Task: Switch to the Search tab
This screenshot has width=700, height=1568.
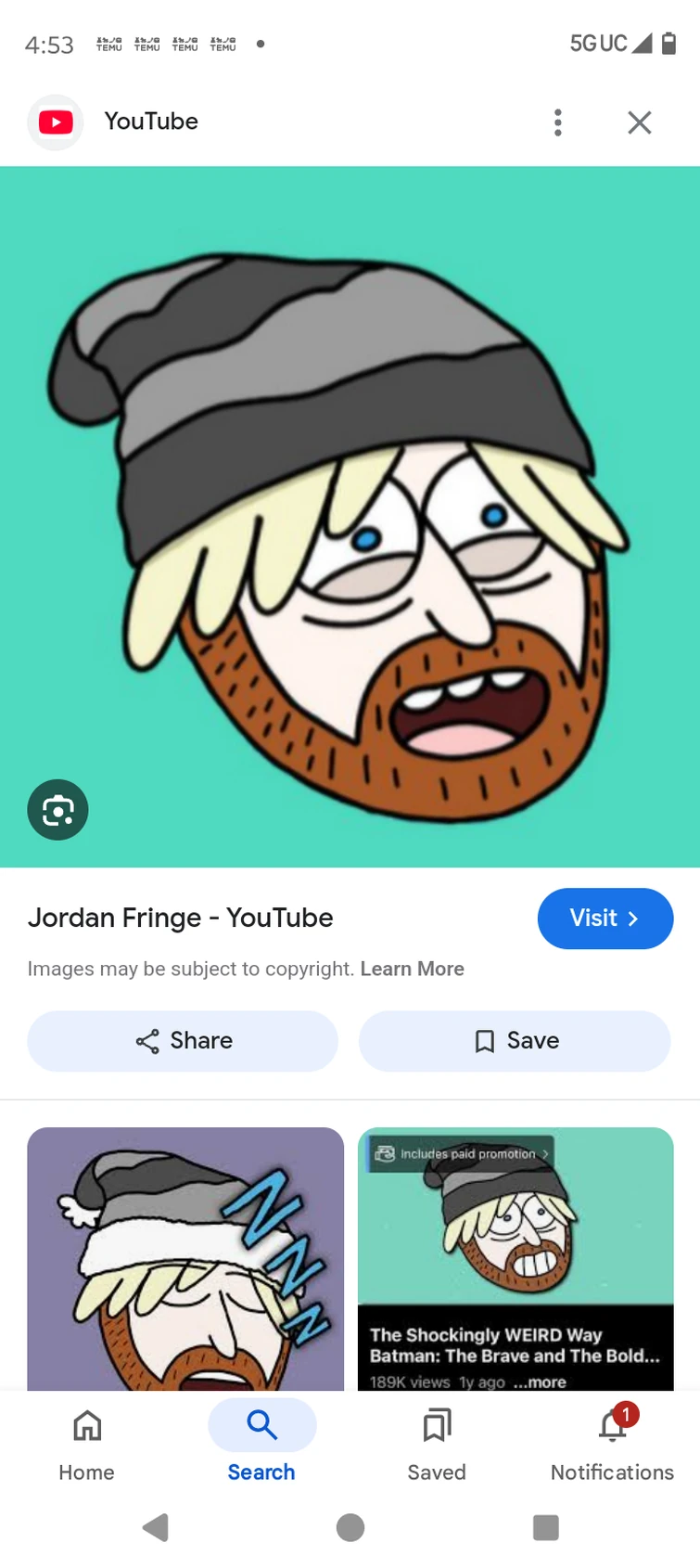Action: pyautogui.click(x=261, y=1444)
